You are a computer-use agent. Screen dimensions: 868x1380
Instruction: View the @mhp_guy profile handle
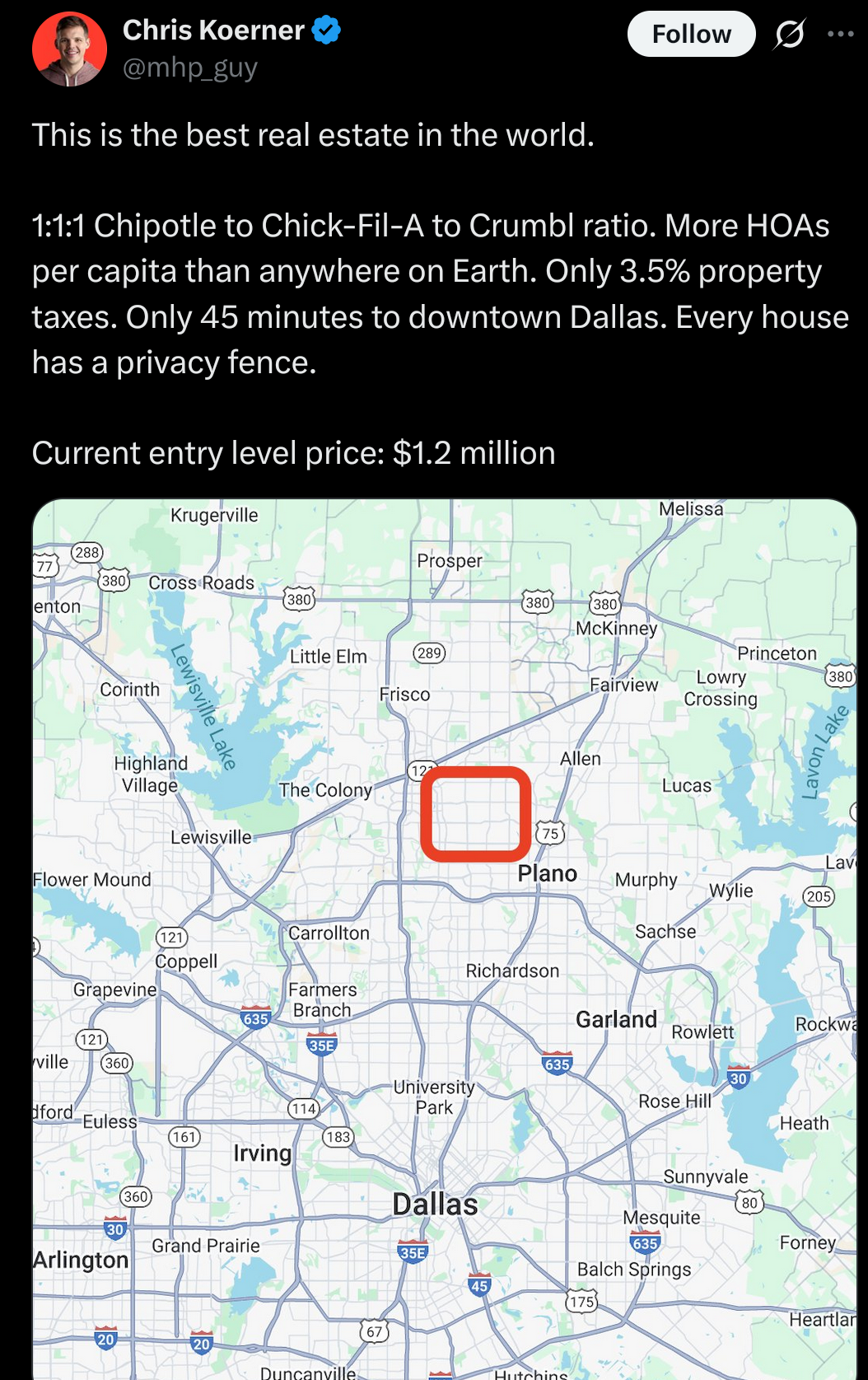click(x=190, y=68)
